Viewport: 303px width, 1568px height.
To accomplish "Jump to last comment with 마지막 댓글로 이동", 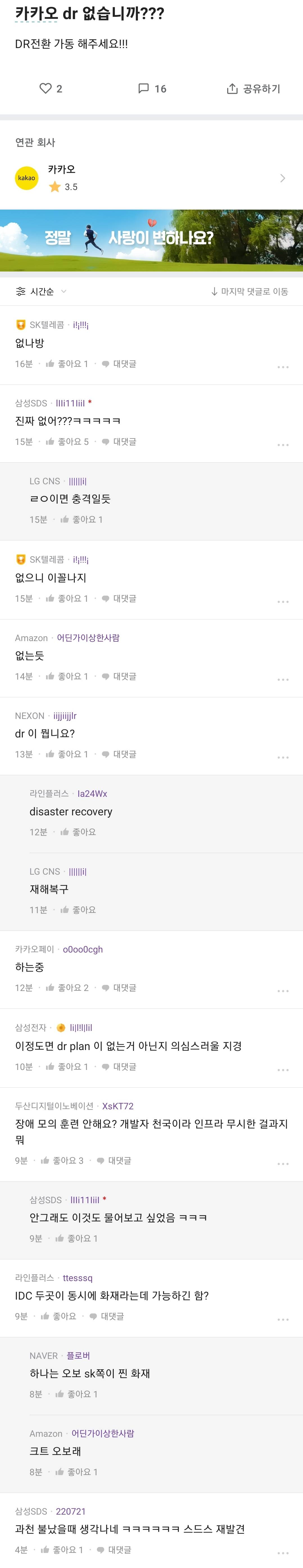I will click(249, 291).
